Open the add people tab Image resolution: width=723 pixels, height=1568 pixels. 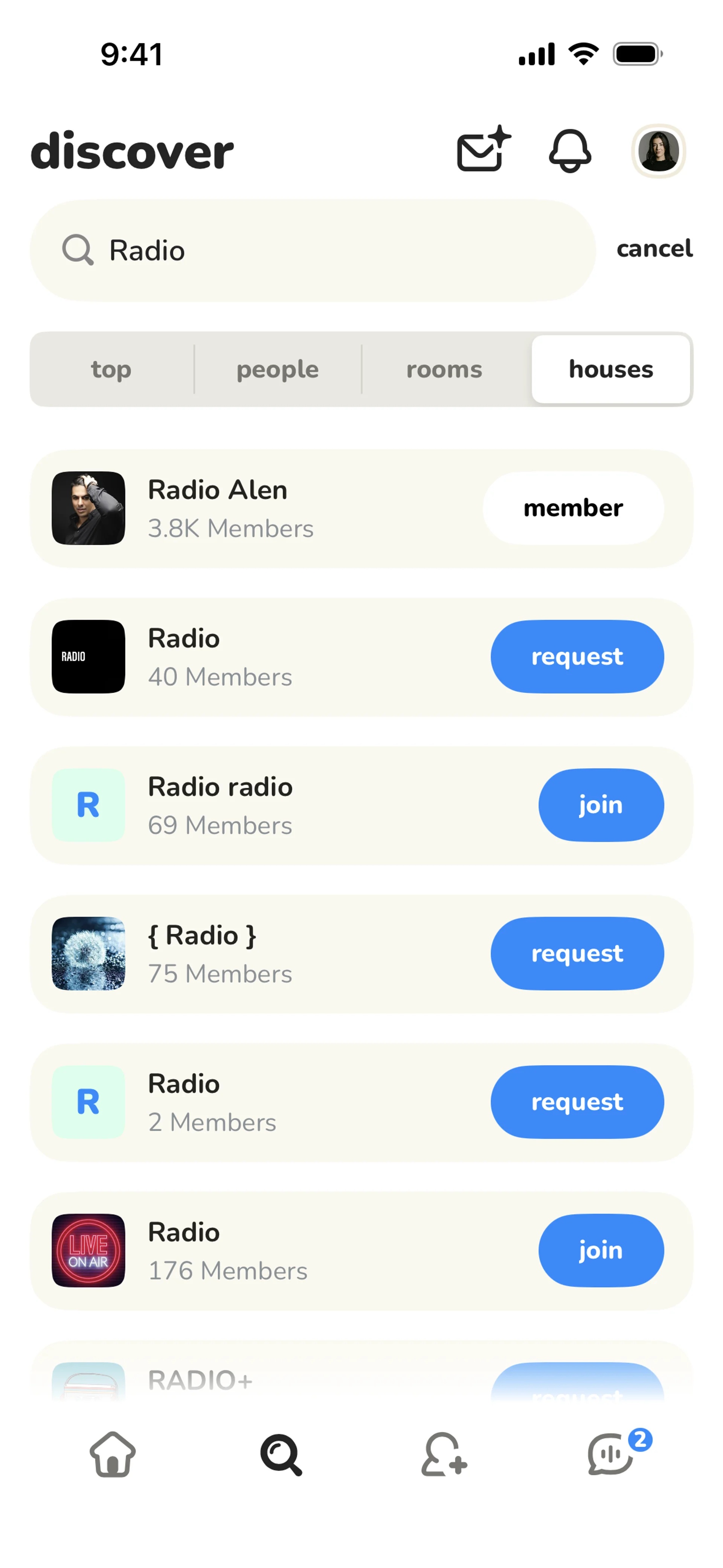point(444,1454)
